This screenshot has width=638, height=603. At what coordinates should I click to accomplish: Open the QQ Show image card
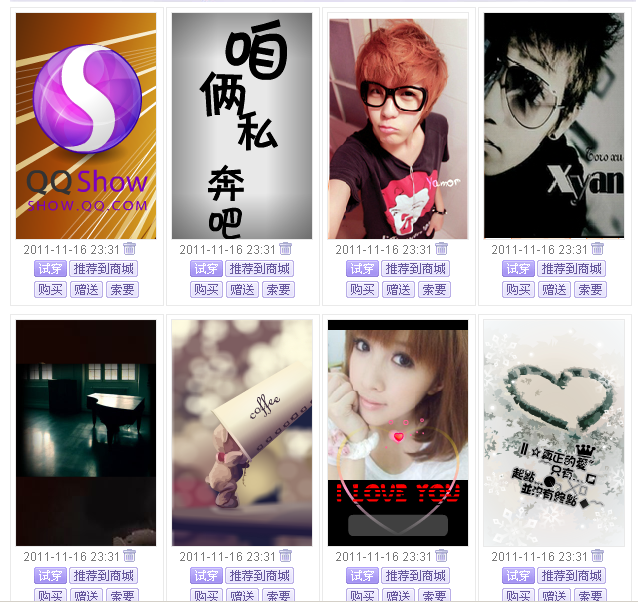coord(86,126)
